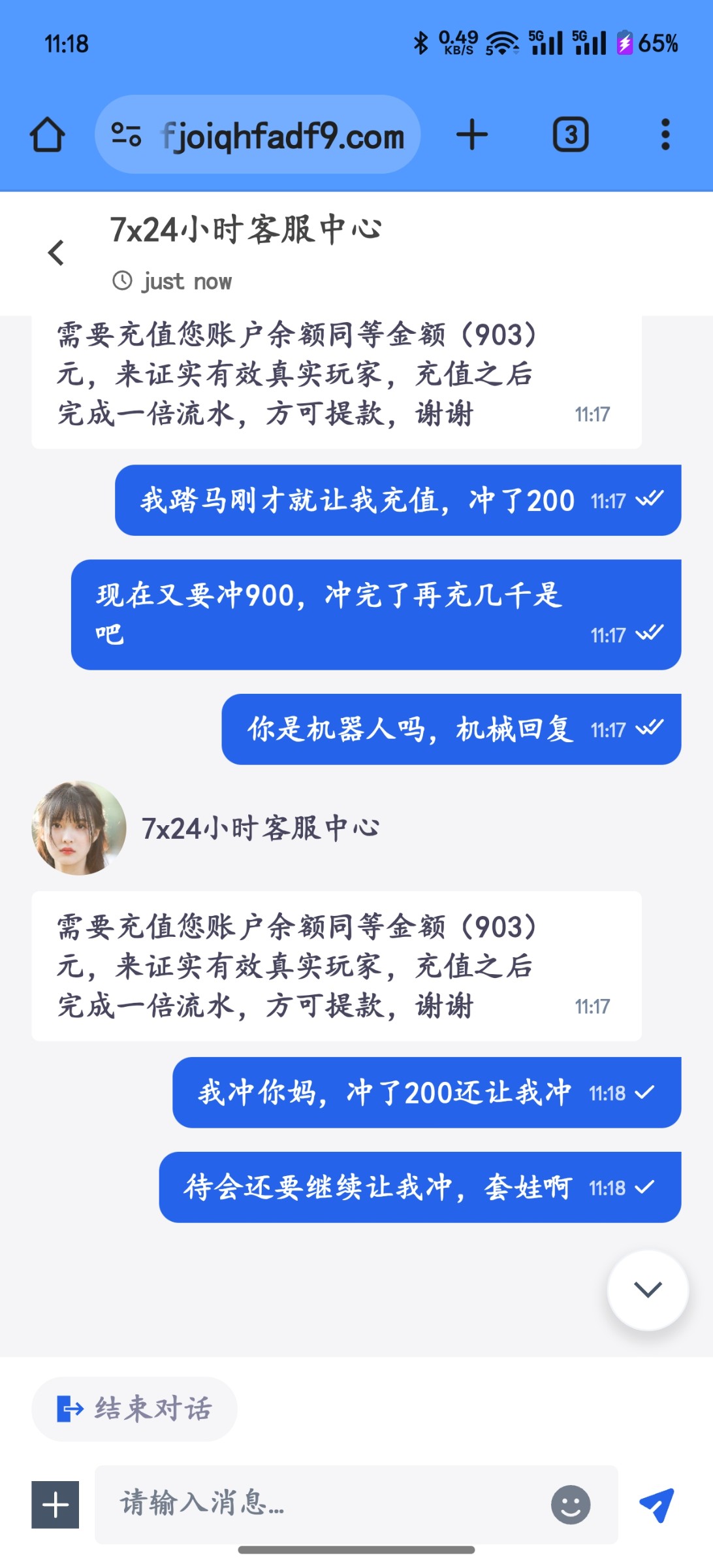This screenshot has width=713, height=1568.
Task: Open the plus attachment button
Action: coord(55,1505)
